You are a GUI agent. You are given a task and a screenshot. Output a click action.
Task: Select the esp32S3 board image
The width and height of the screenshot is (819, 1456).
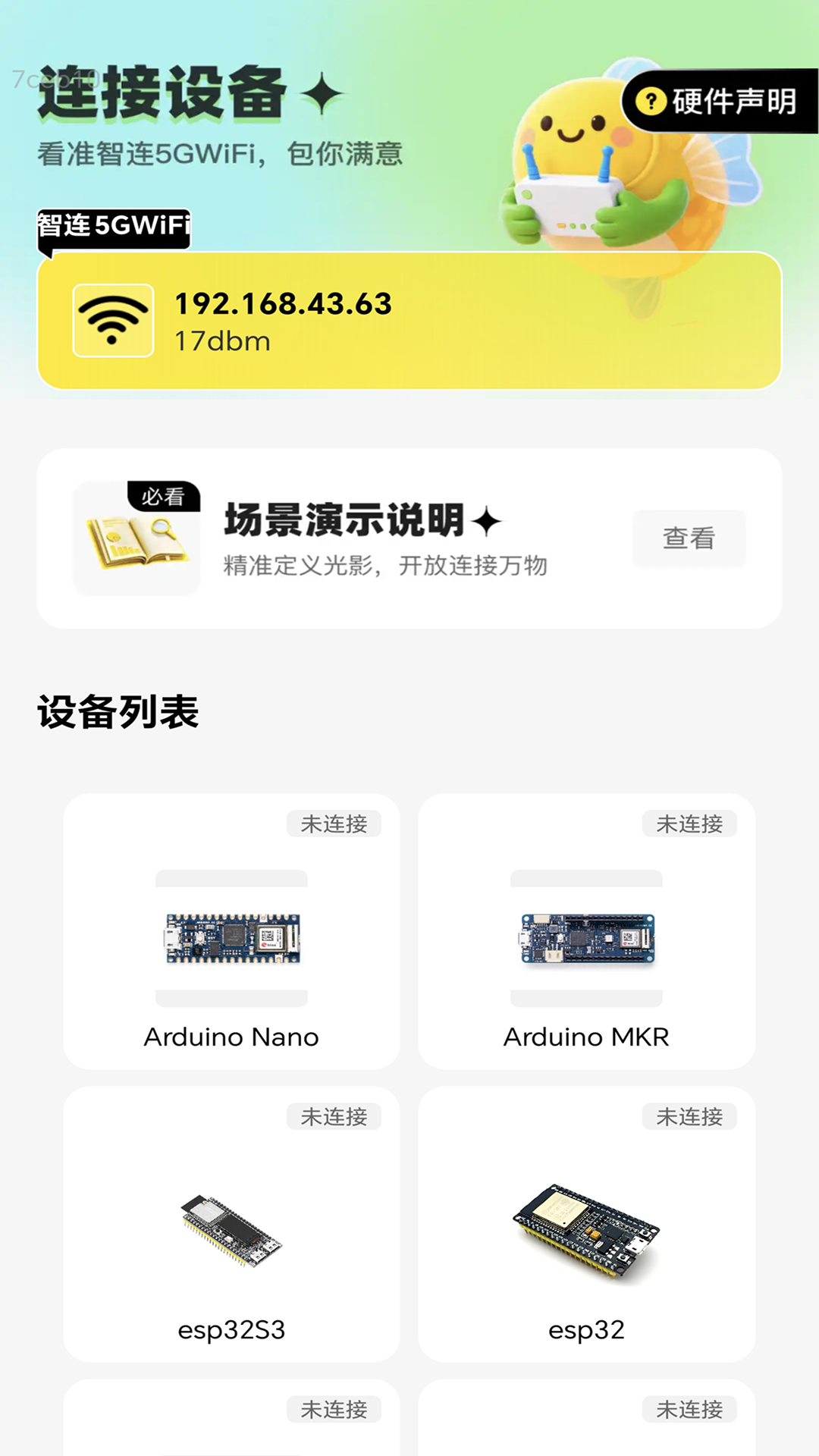pos(231,1232)
